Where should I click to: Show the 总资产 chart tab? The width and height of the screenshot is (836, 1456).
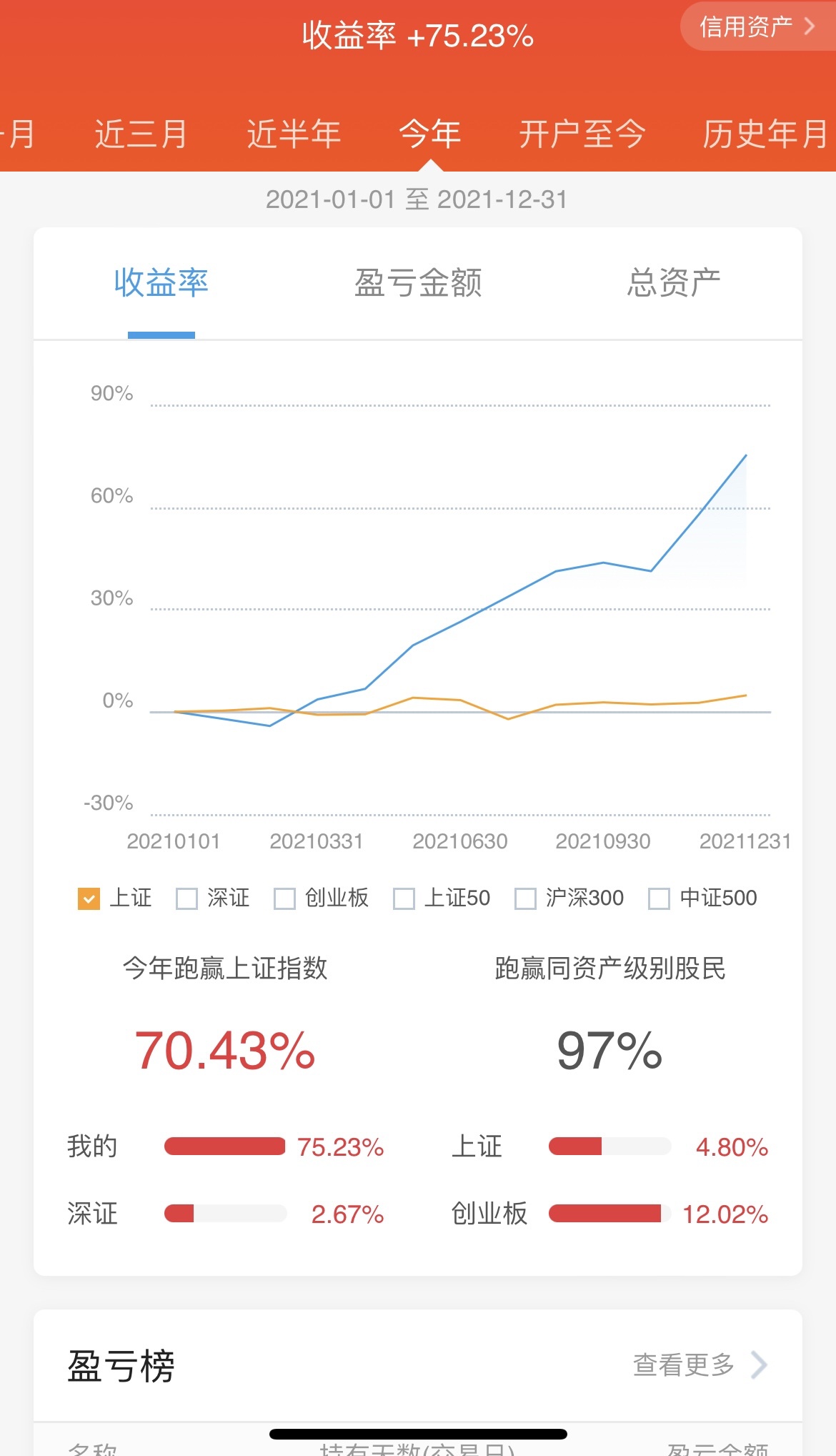[674, 282]
